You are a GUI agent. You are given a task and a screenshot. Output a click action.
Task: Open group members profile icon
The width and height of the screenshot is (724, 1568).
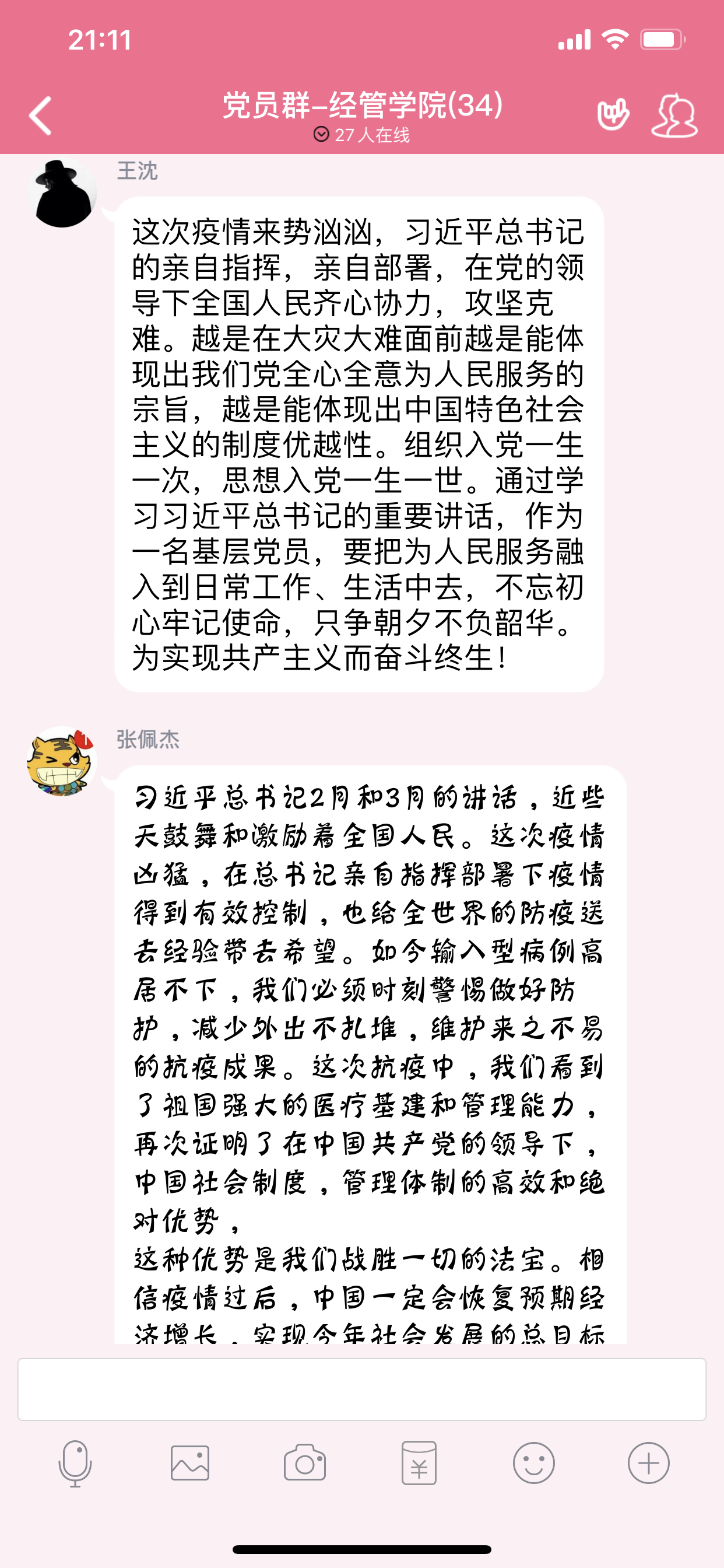pos(674,116)
